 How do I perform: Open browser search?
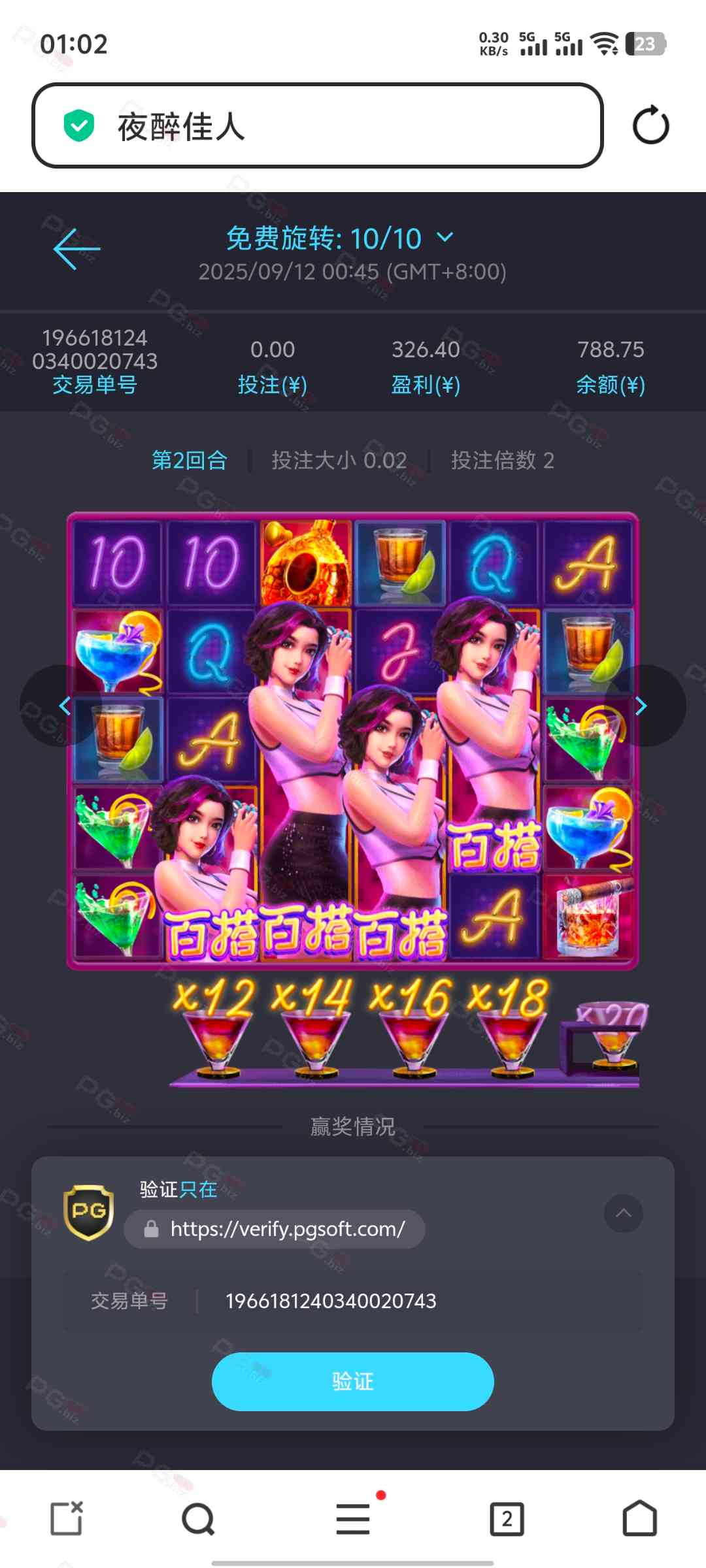click(198, 1519)
